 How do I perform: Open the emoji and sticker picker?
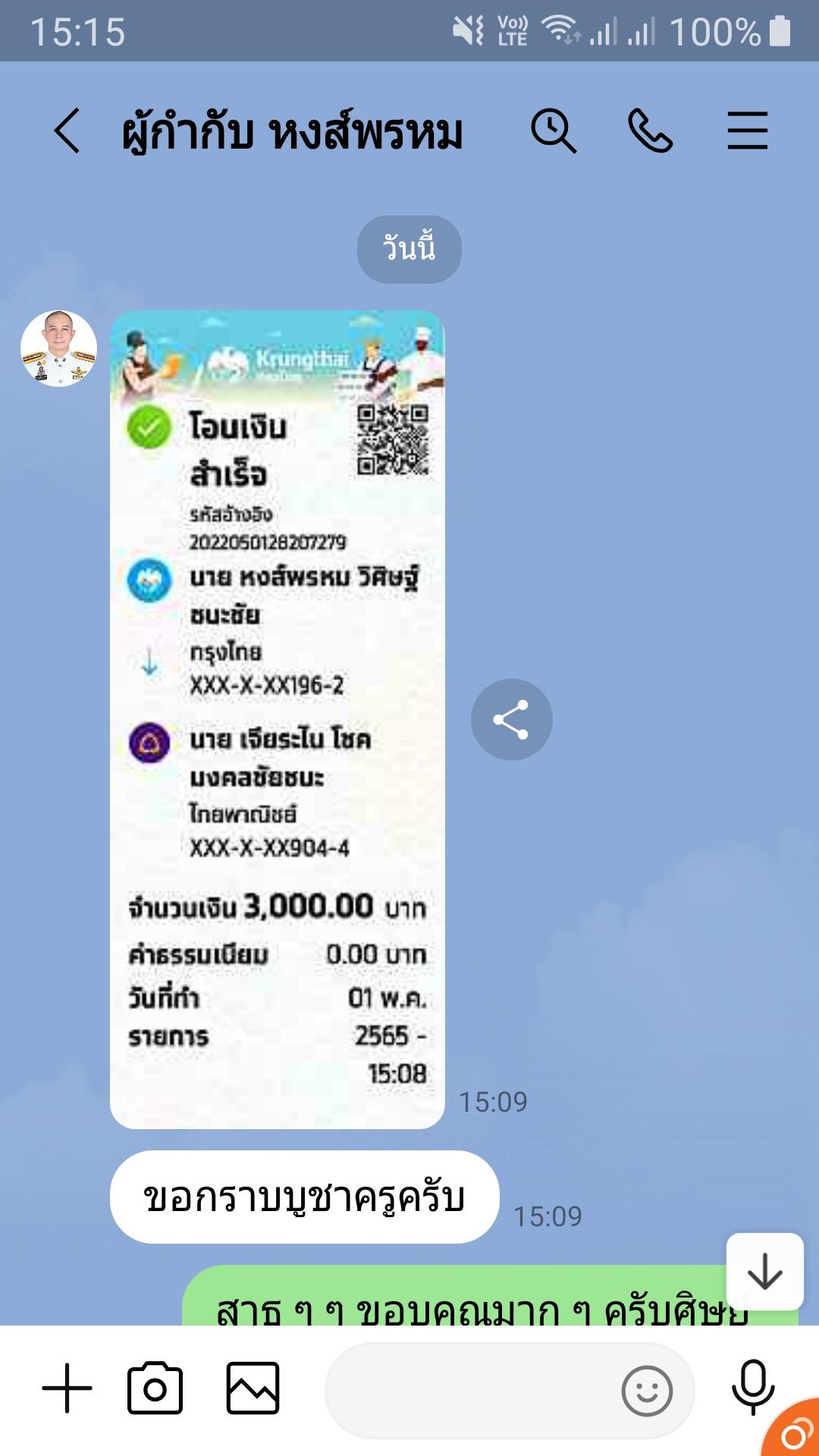[x=646, y=1391]
